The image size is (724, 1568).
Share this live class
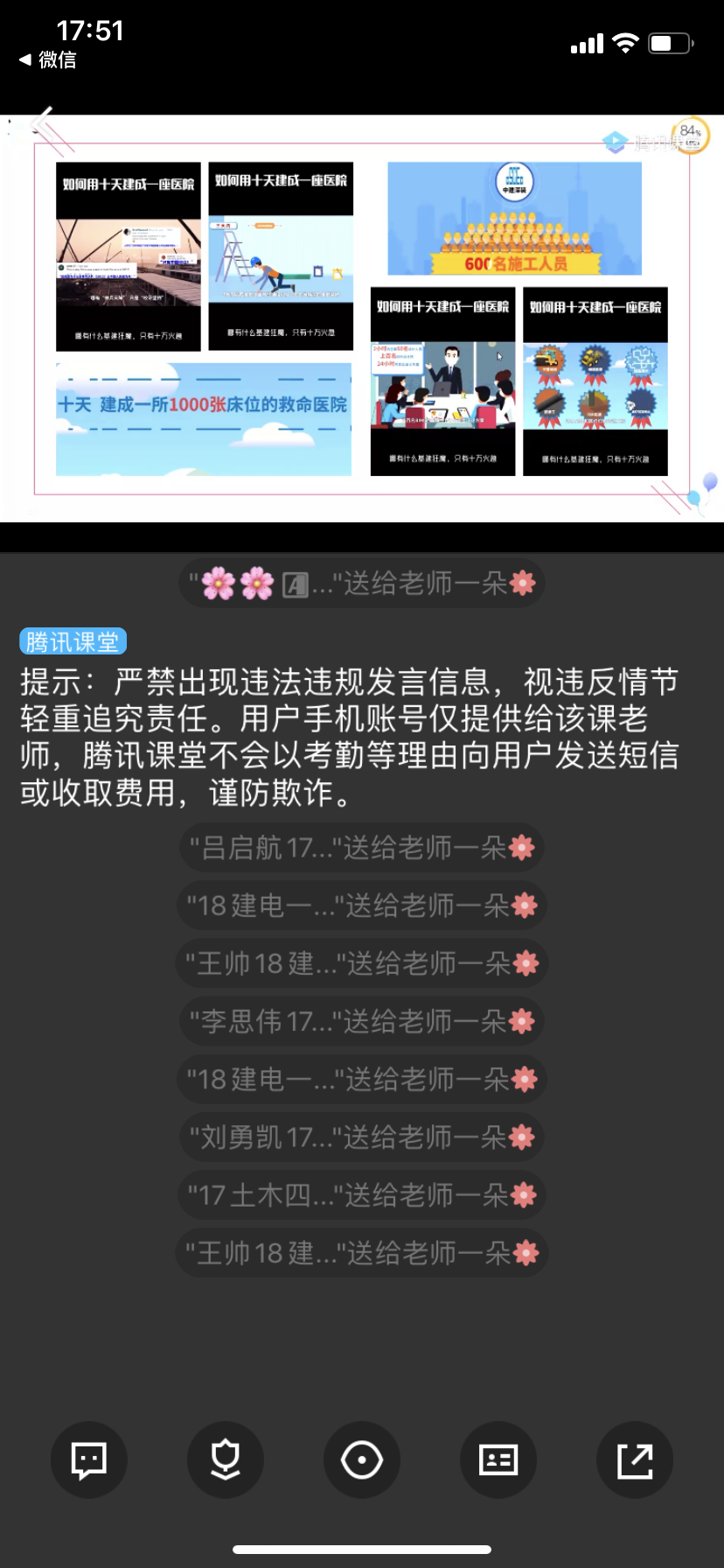pyautogui.click(x=635, y=1460)
